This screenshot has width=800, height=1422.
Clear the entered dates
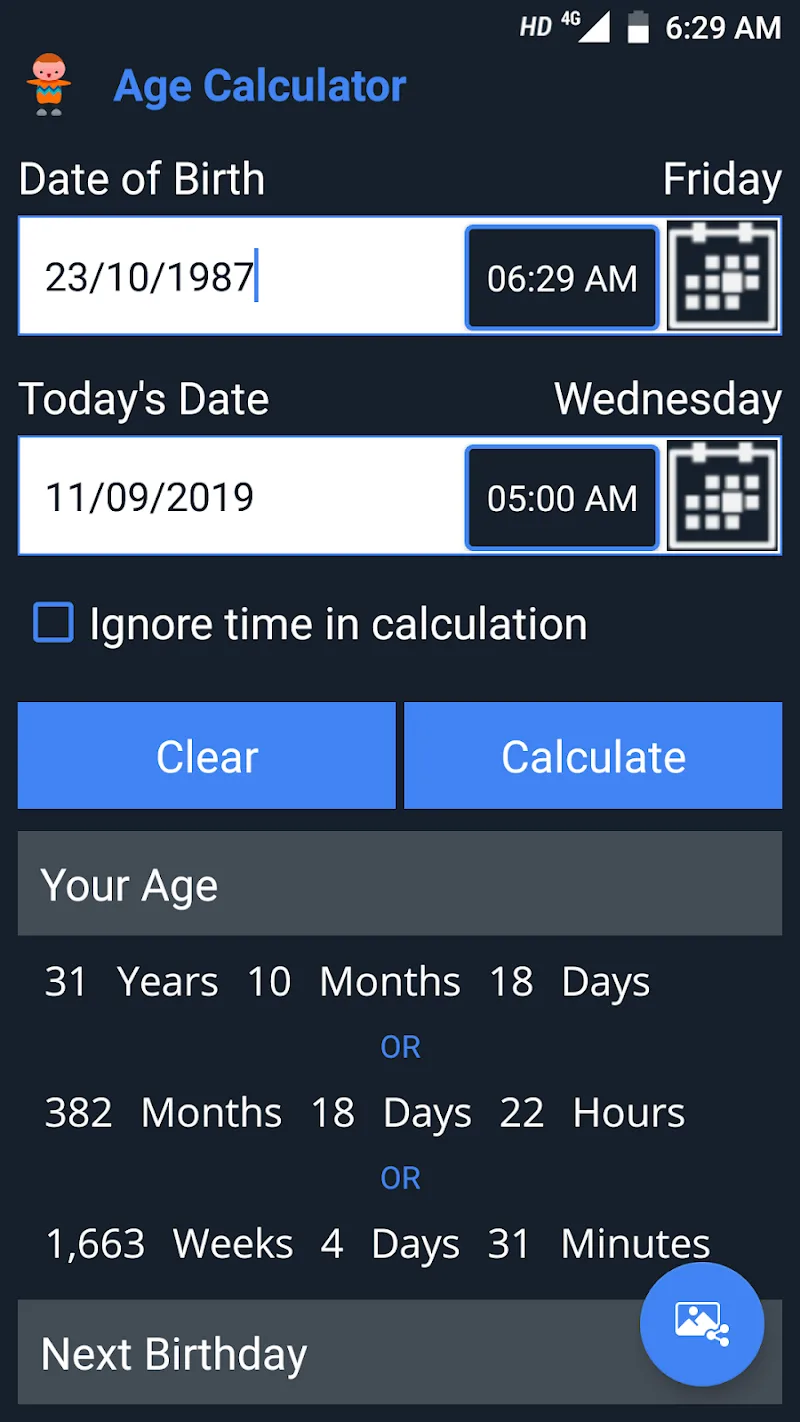coord(207,756)
